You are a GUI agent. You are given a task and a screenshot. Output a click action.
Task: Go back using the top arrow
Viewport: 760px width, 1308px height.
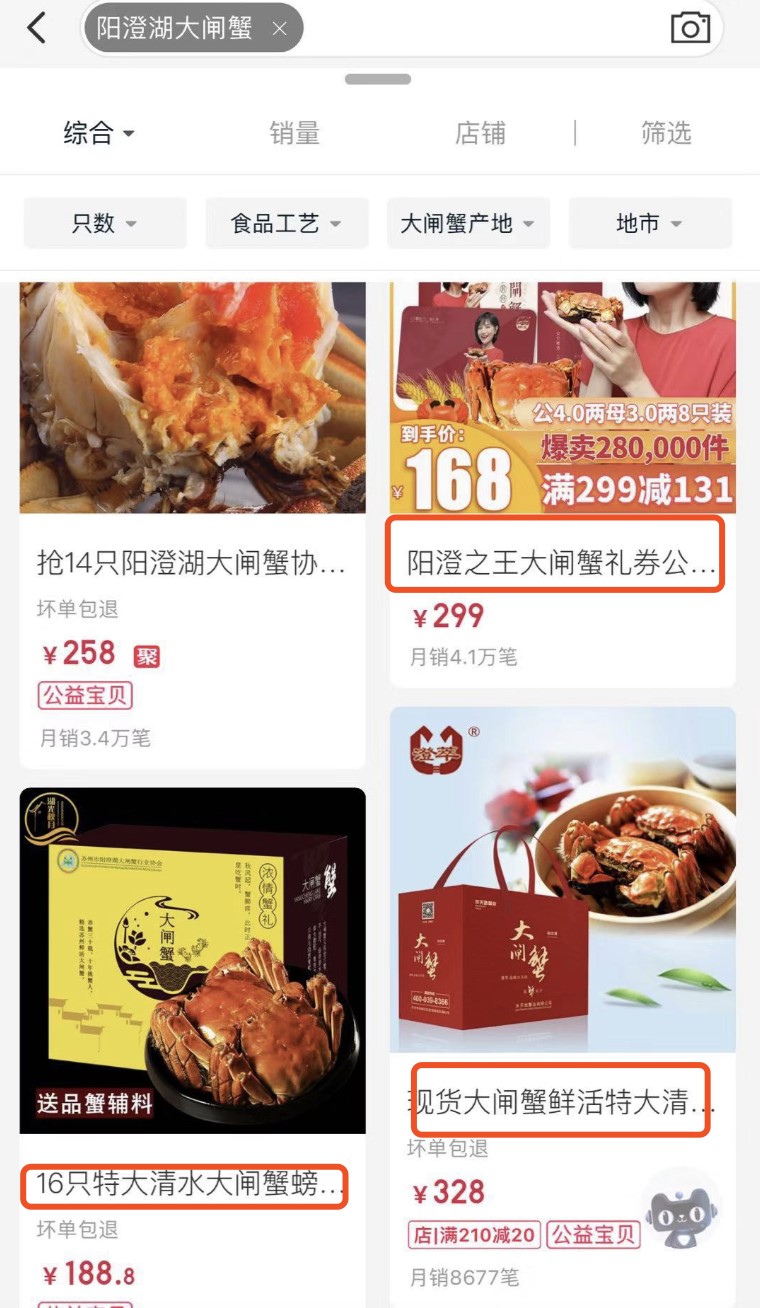[x=37, y=28]
